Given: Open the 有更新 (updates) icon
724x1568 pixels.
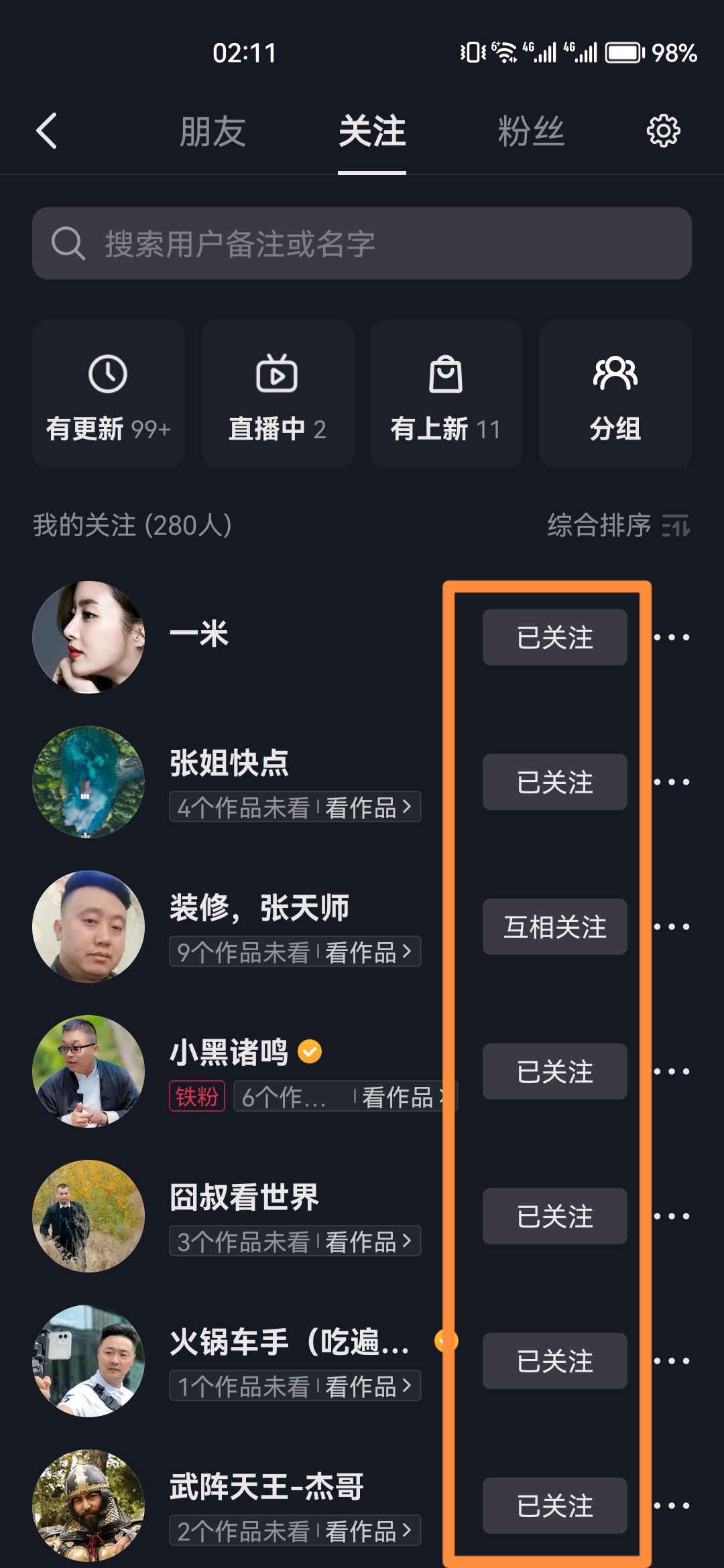Looking at the screenshot, I should click(107, 395).
